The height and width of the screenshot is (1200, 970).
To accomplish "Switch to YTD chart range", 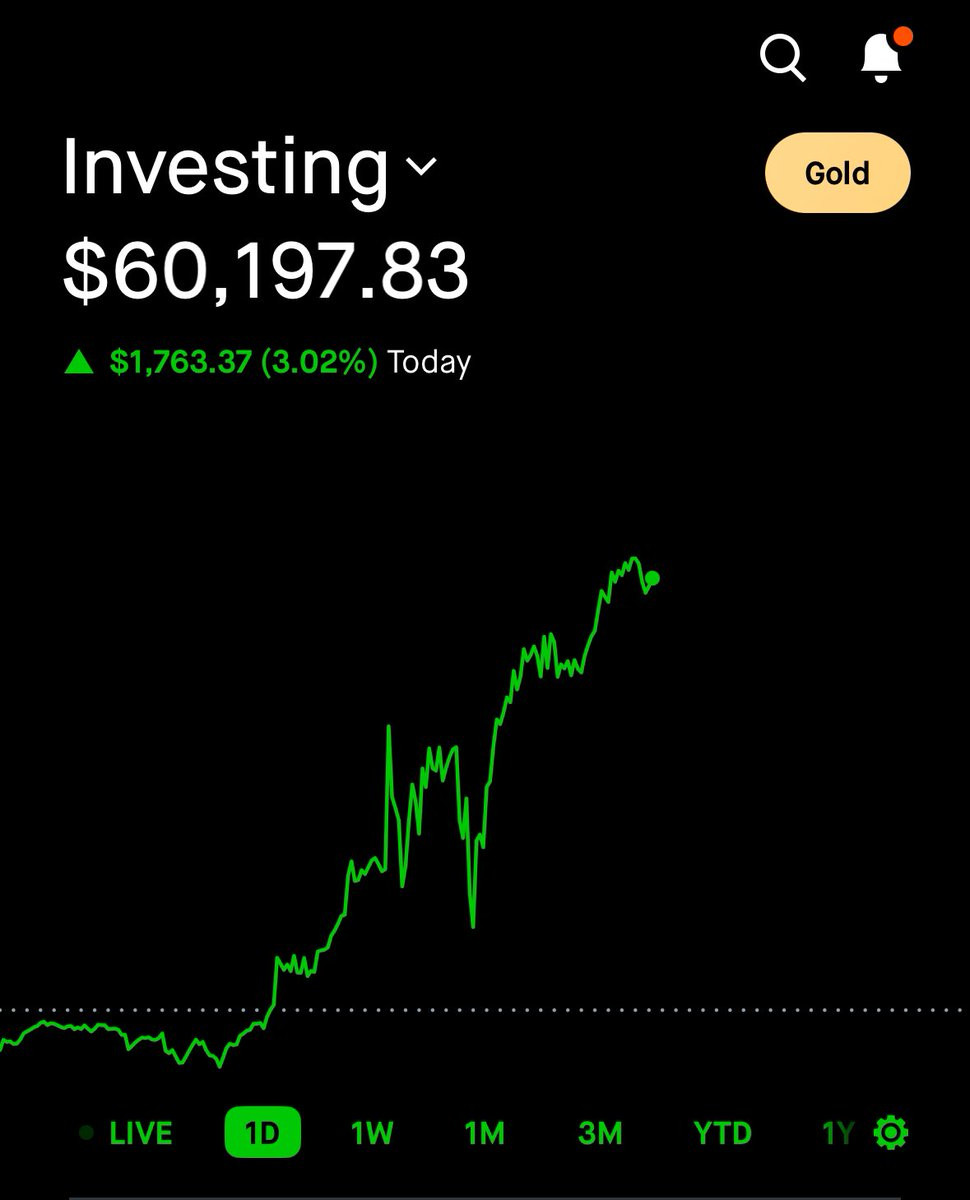I will [x=722, y=1133].
